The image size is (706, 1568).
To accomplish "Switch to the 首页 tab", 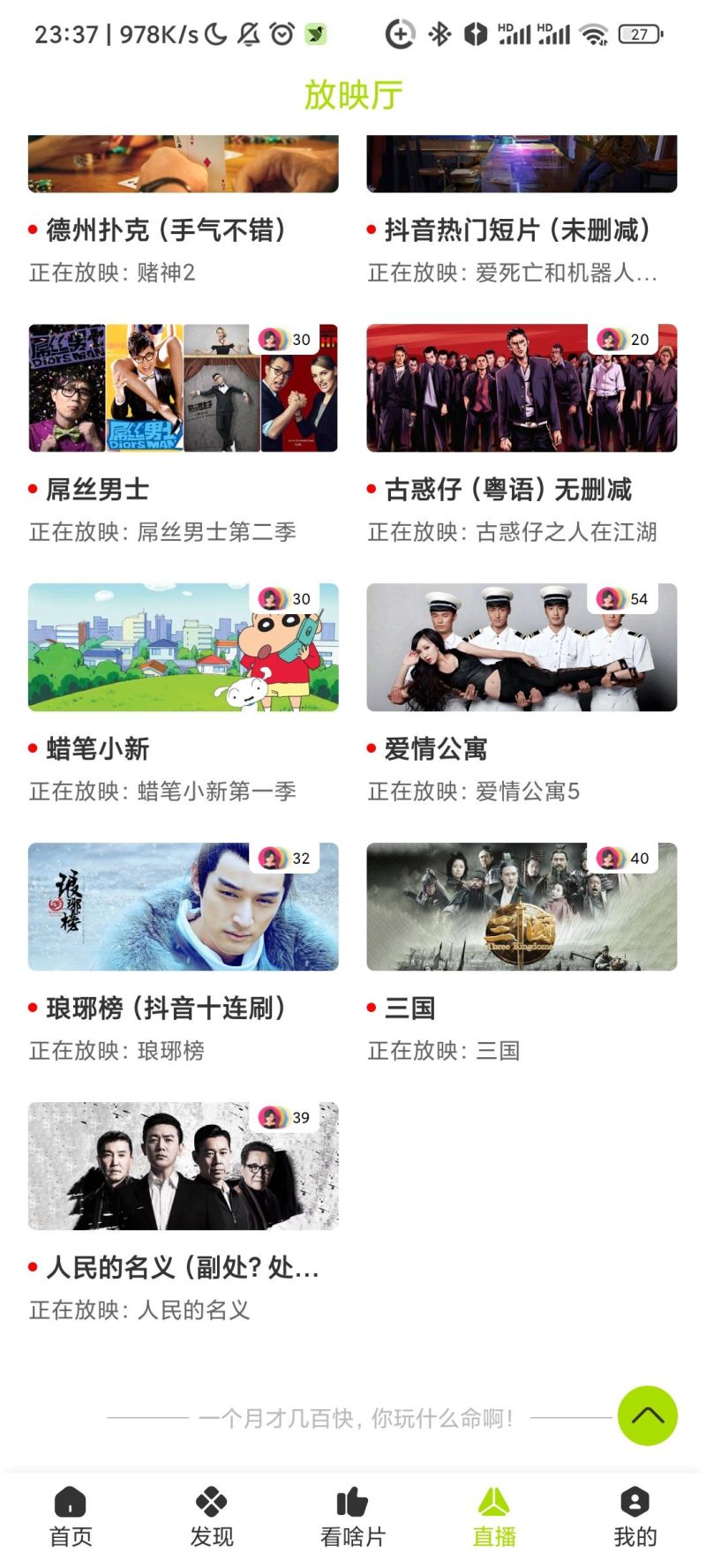I will click(x=71, y=1517).
